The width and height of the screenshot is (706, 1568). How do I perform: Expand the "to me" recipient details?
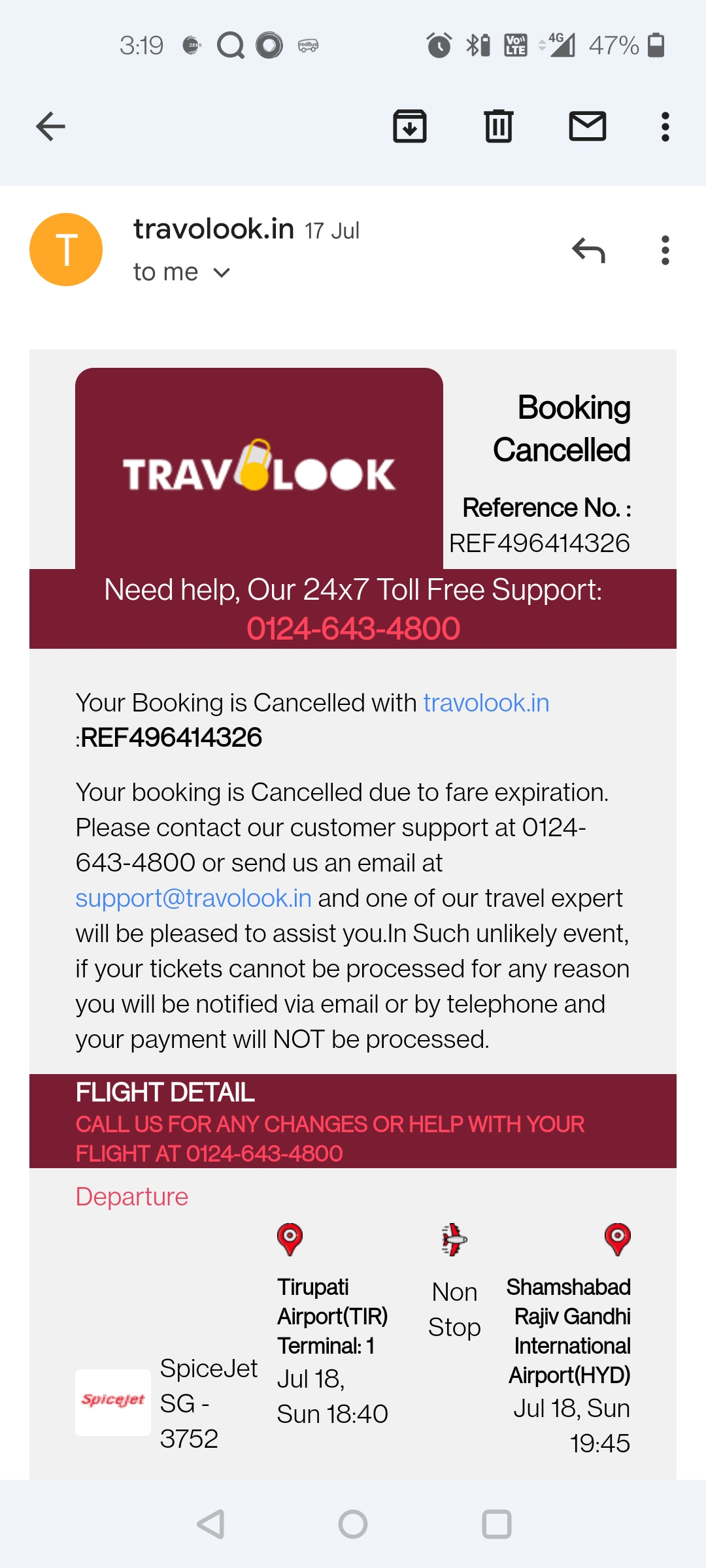pos(222,272)
